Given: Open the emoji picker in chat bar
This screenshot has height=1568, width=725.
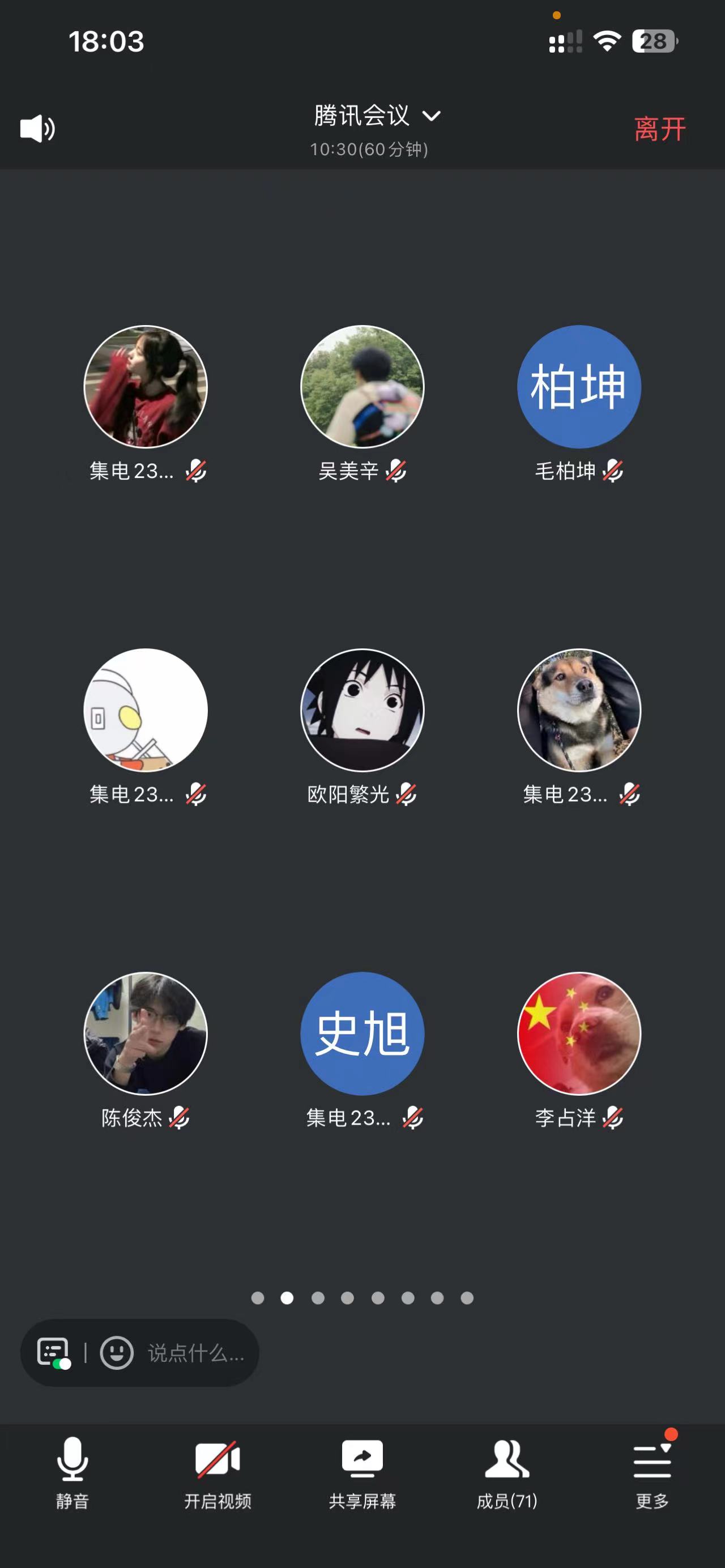Looking at the screenshot, I should click(117, 1353).
